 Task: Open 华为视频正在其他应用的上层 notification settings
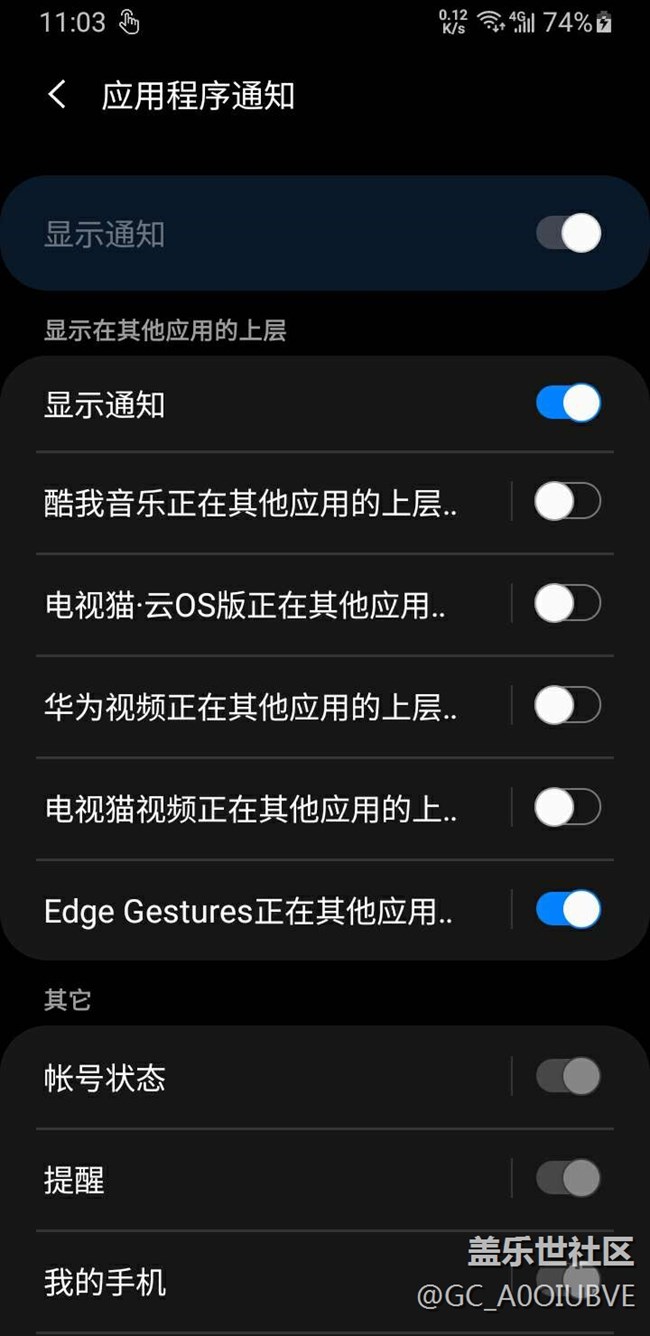[250, 707]
